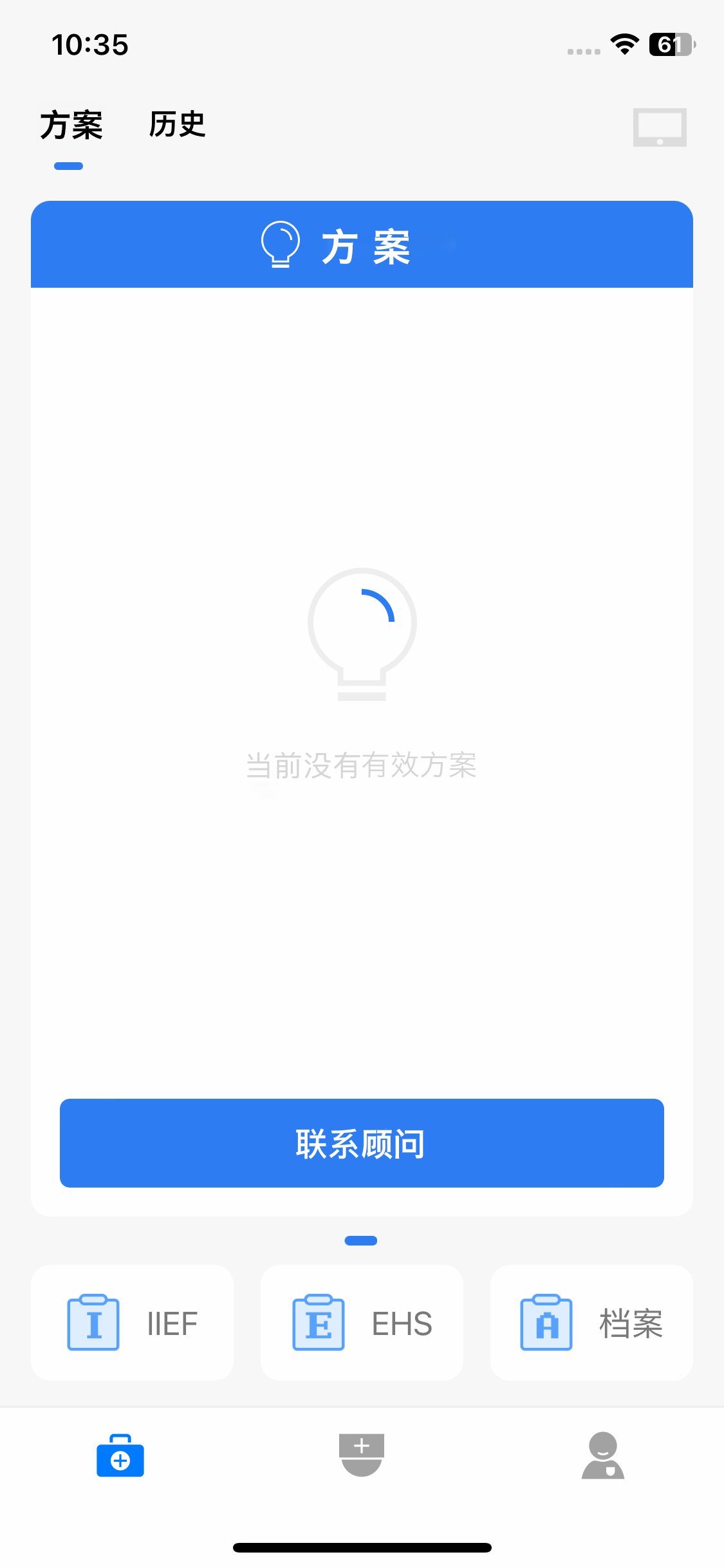Go to the medical kit tab in bottom bar

point(120,1455)
